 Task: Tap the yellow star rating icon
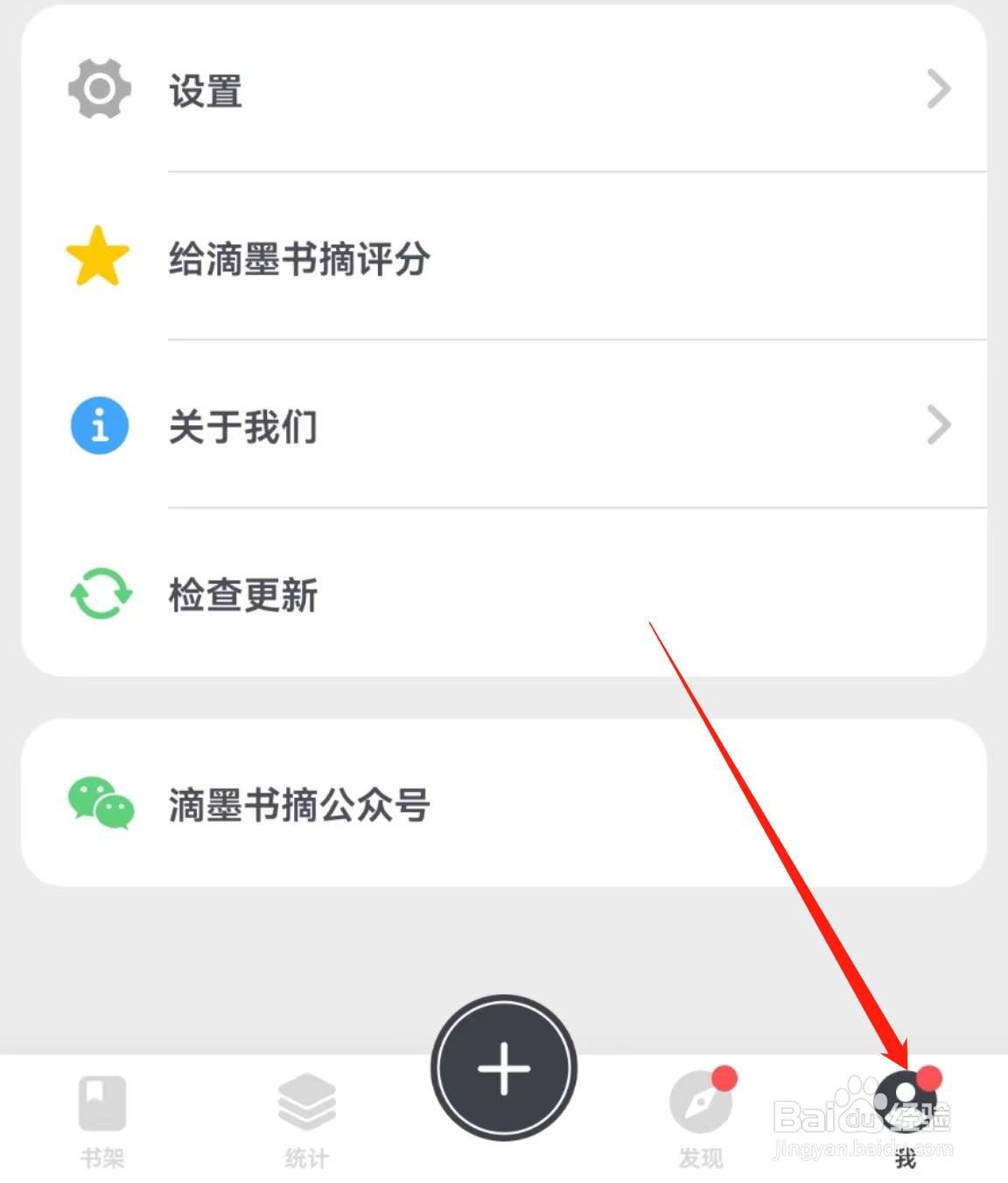98,255
